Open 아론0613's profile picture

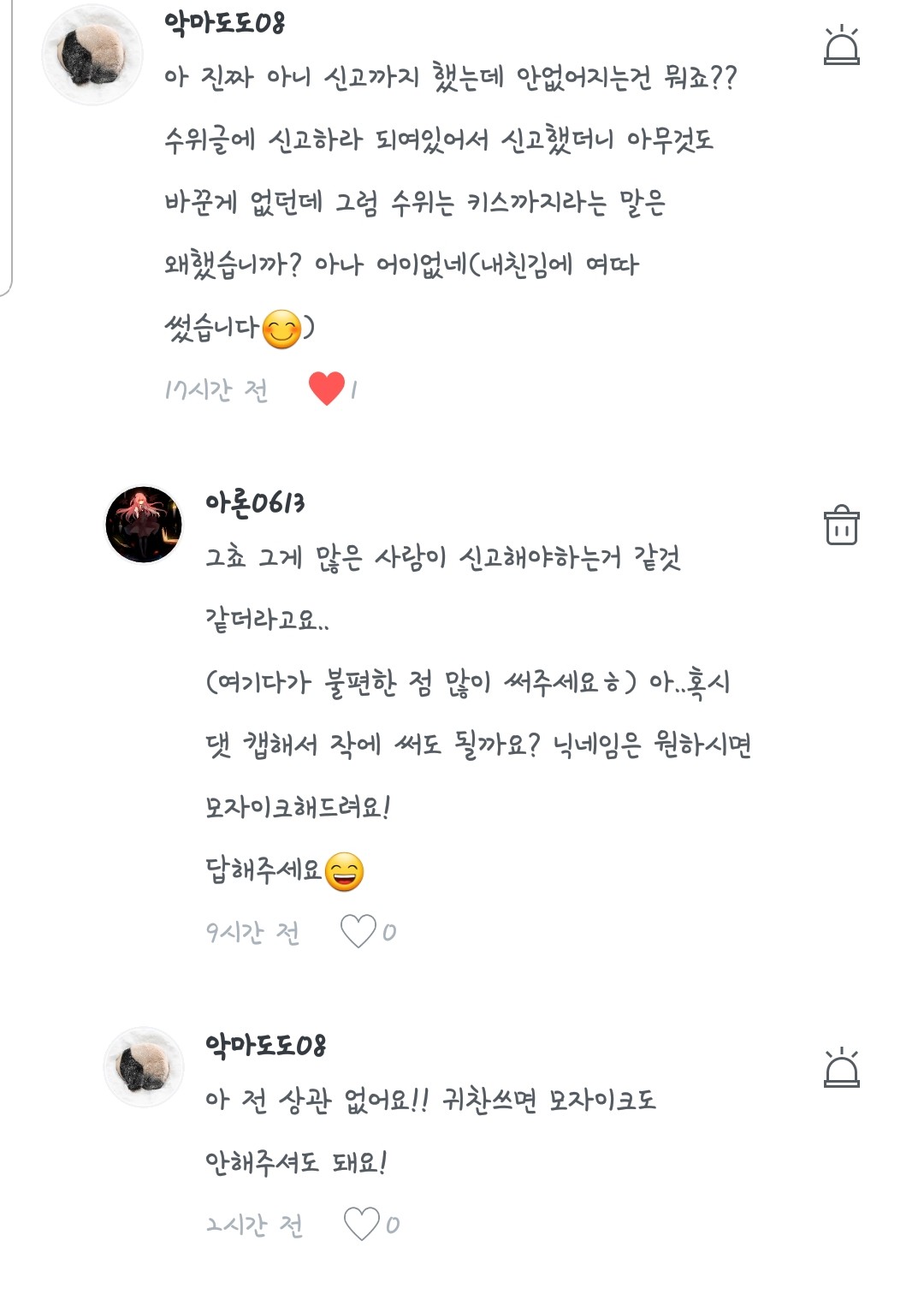pyautogui.click(x=144, y=525)
